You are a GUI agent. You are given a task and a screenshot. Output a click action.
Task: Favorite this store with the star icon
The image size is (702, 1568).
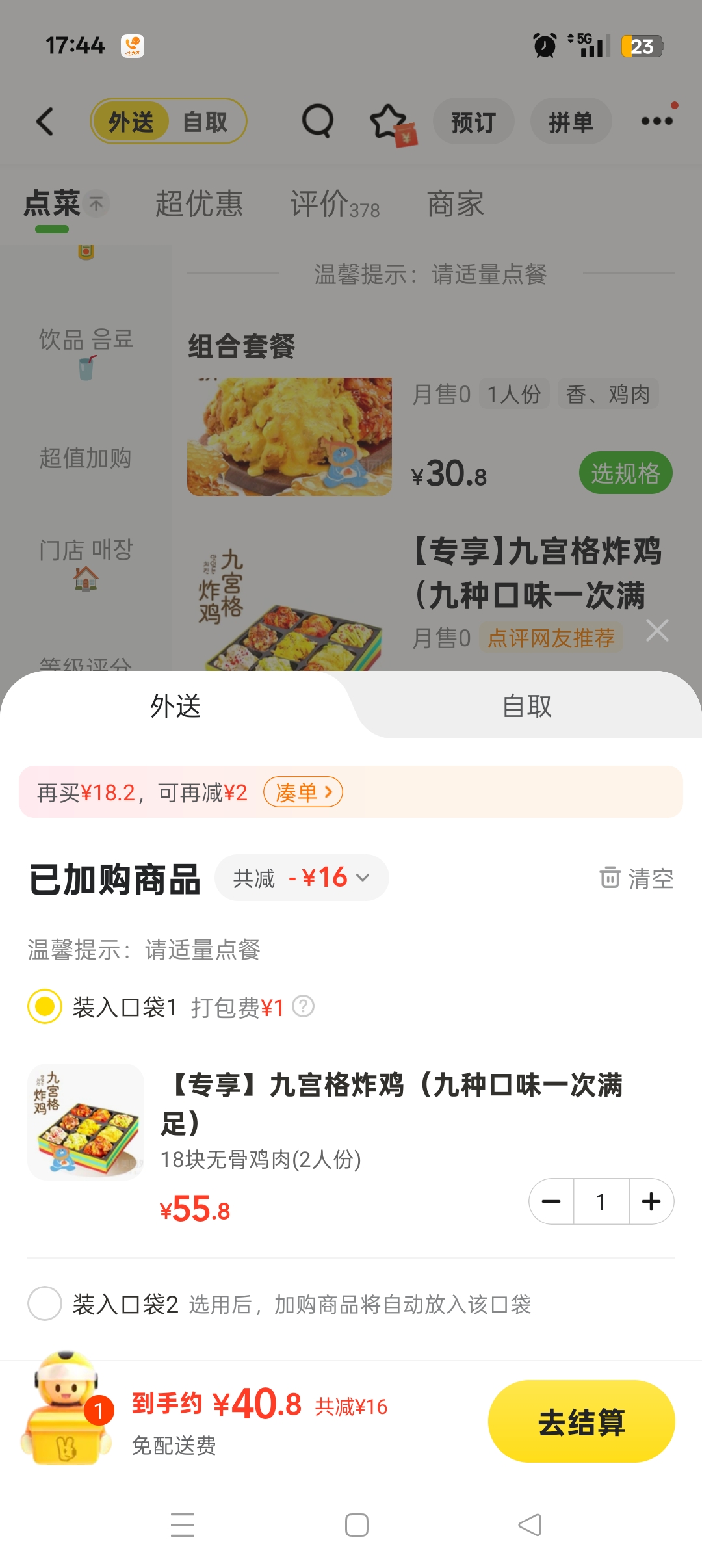(389, 121)
